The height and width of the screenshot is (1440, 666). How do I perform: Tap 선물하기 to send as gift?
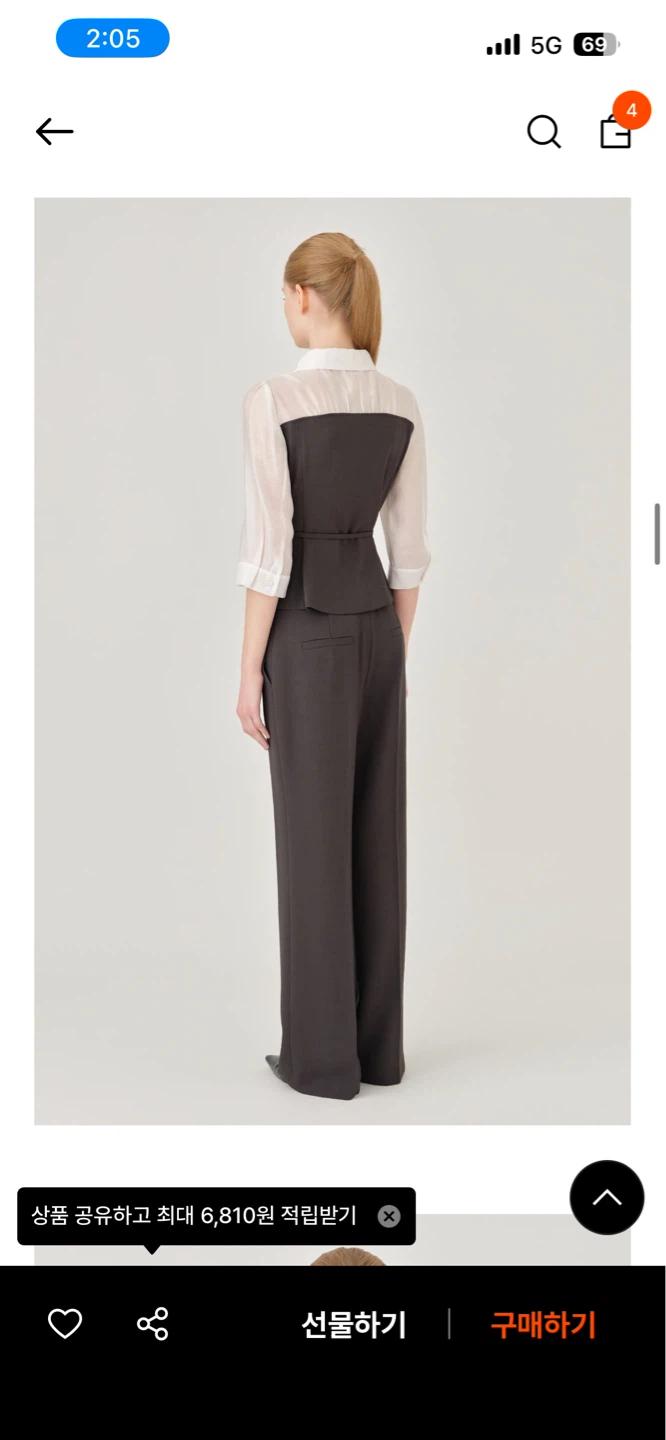click(x=354, y=1325)
